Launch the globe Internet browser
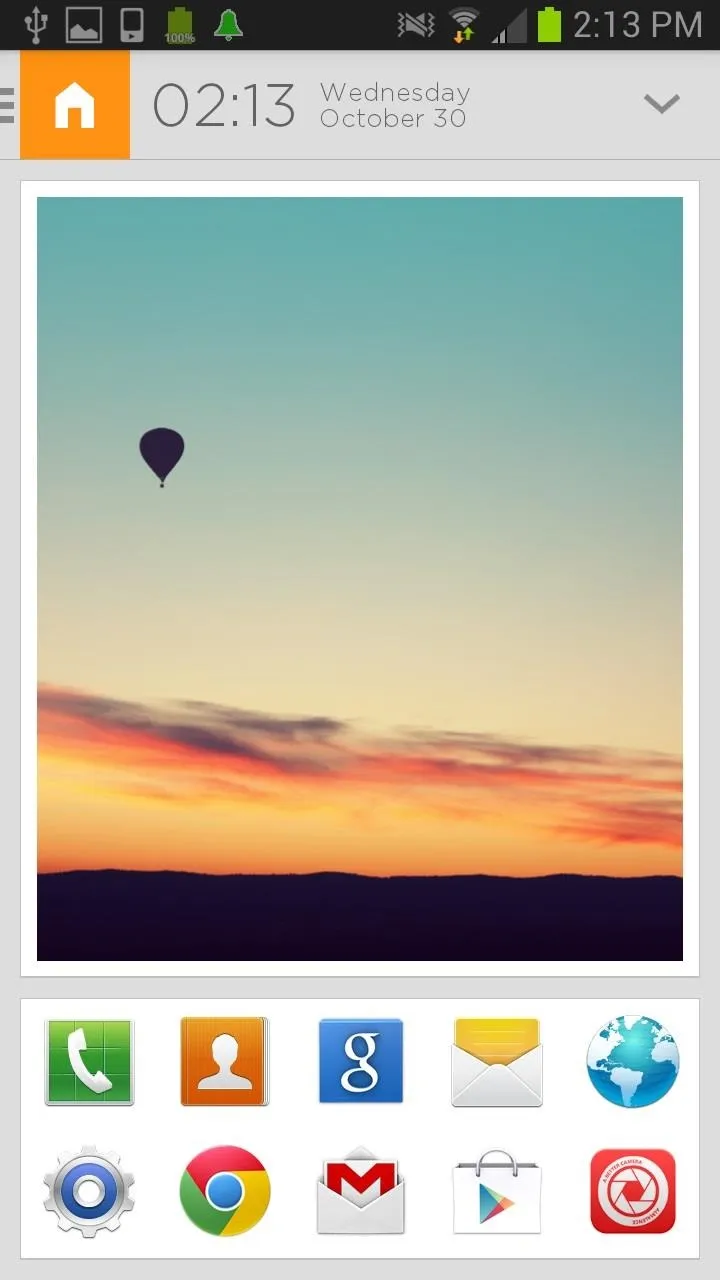Image resolution: width=720 pixels, height=1280 pixels. 633,1061
